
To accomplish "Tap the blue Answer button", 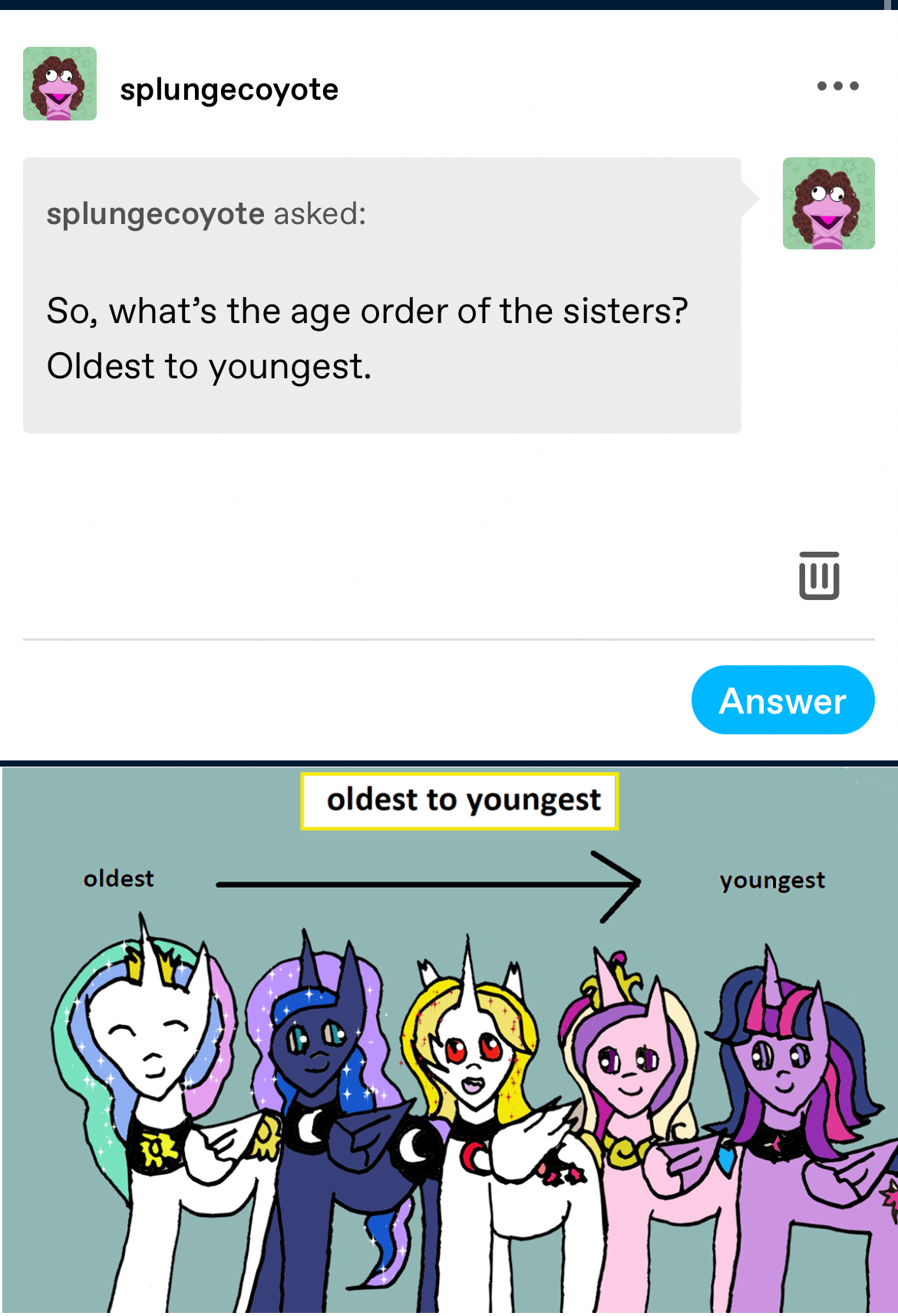I will [x=782, y=700].
